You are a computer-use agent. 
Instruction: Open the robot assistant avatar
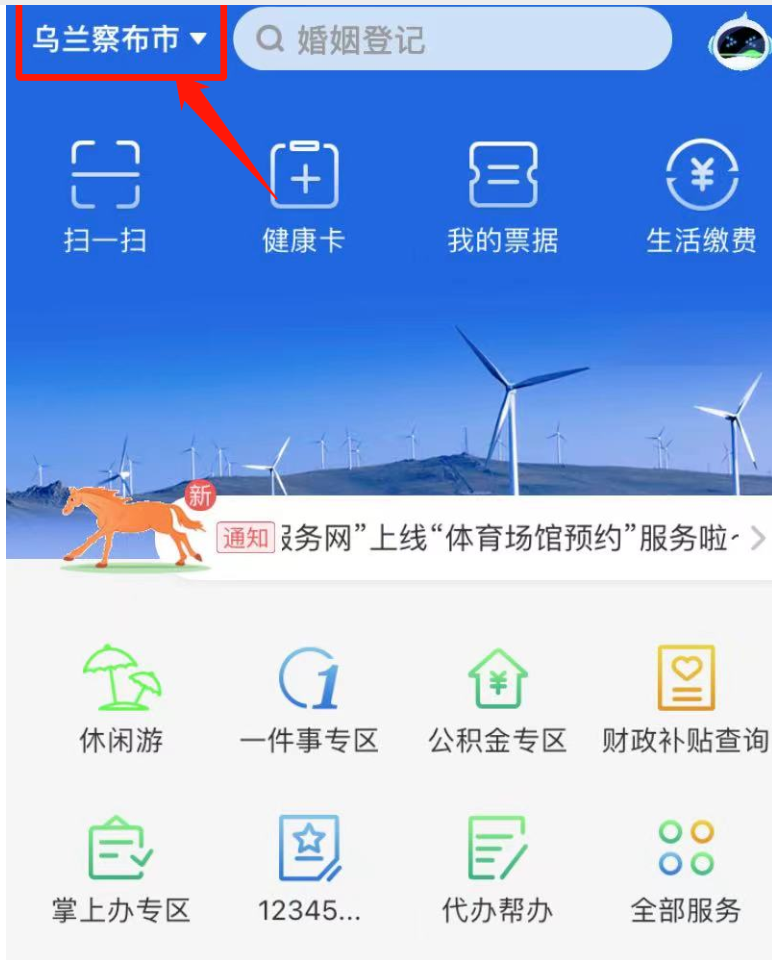coord(738,42)
